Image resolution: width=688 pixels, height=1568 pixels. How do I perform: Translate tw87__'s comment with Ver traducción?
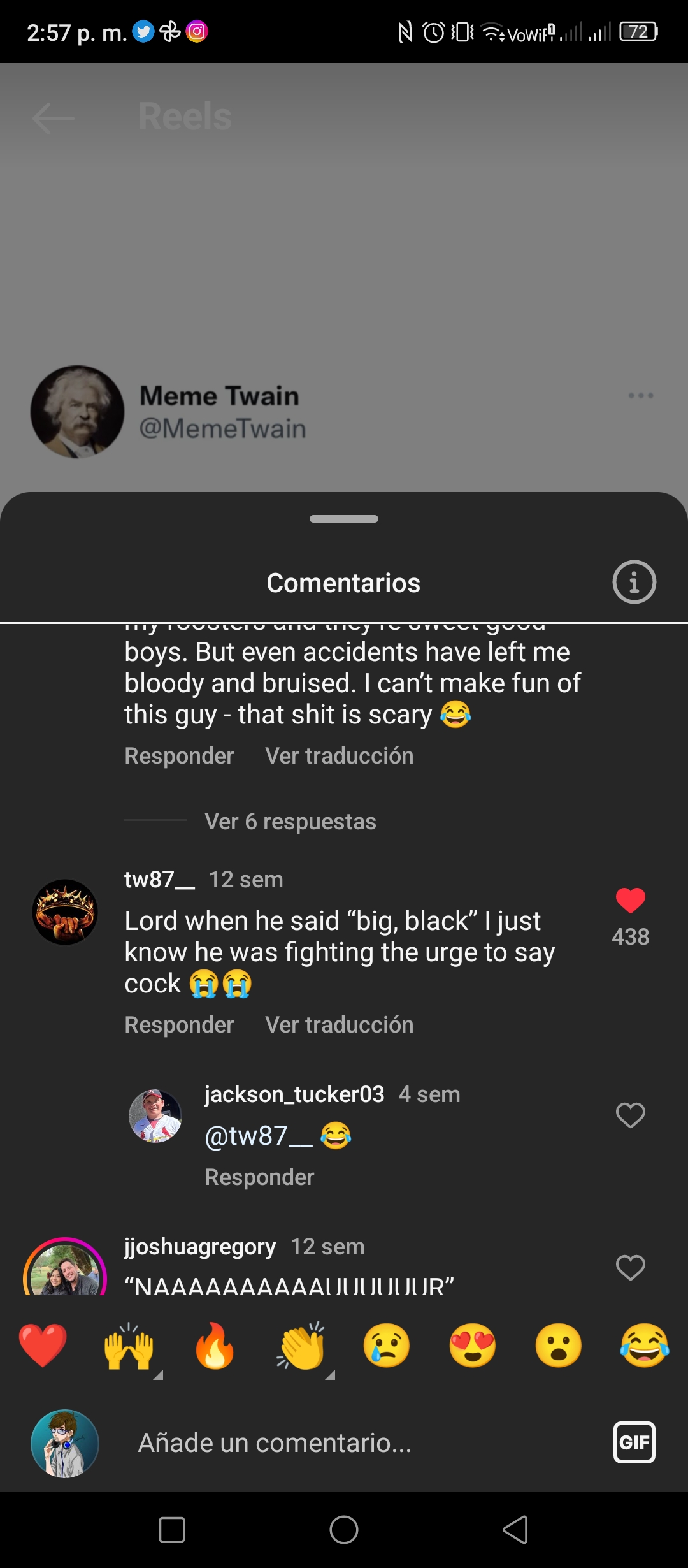click(x=340, y=1024)
